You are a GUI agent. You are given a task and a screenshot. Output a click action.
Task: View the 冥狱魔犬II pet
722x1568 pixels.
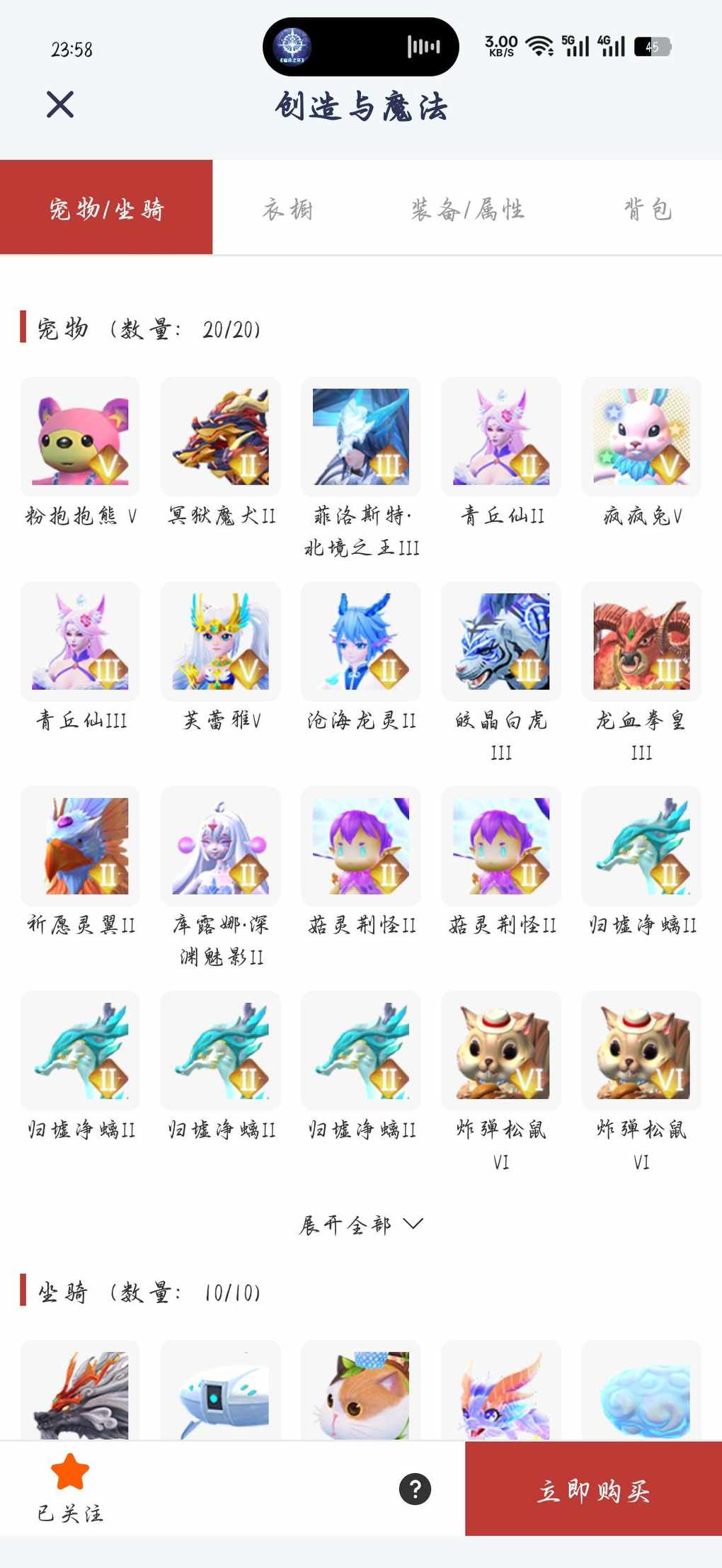pyautogui.click(x=220, y=437)
